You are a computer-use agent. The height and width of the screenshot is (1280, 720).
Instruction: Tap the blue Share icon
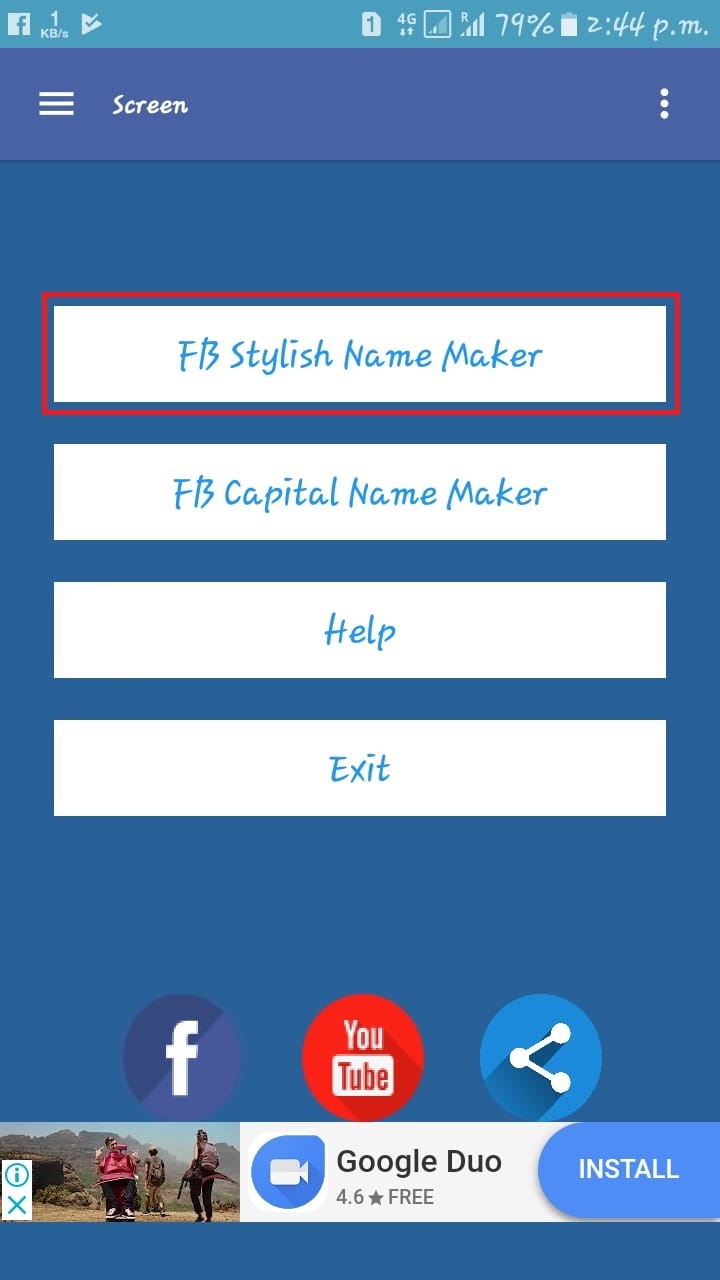pos(540,1055)
